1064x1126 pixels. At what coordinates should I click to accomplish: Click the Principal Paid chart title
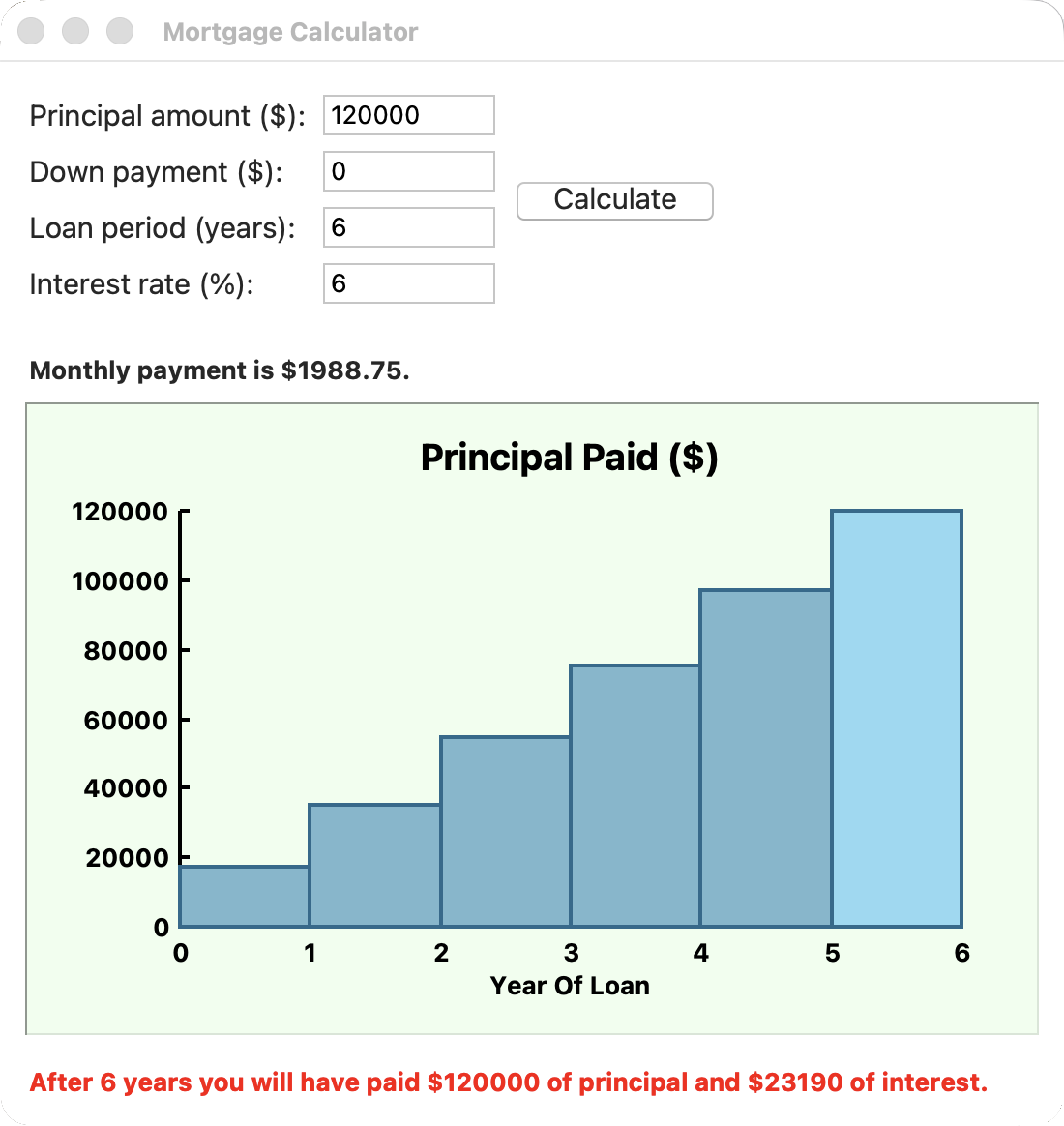pos(570,457)
